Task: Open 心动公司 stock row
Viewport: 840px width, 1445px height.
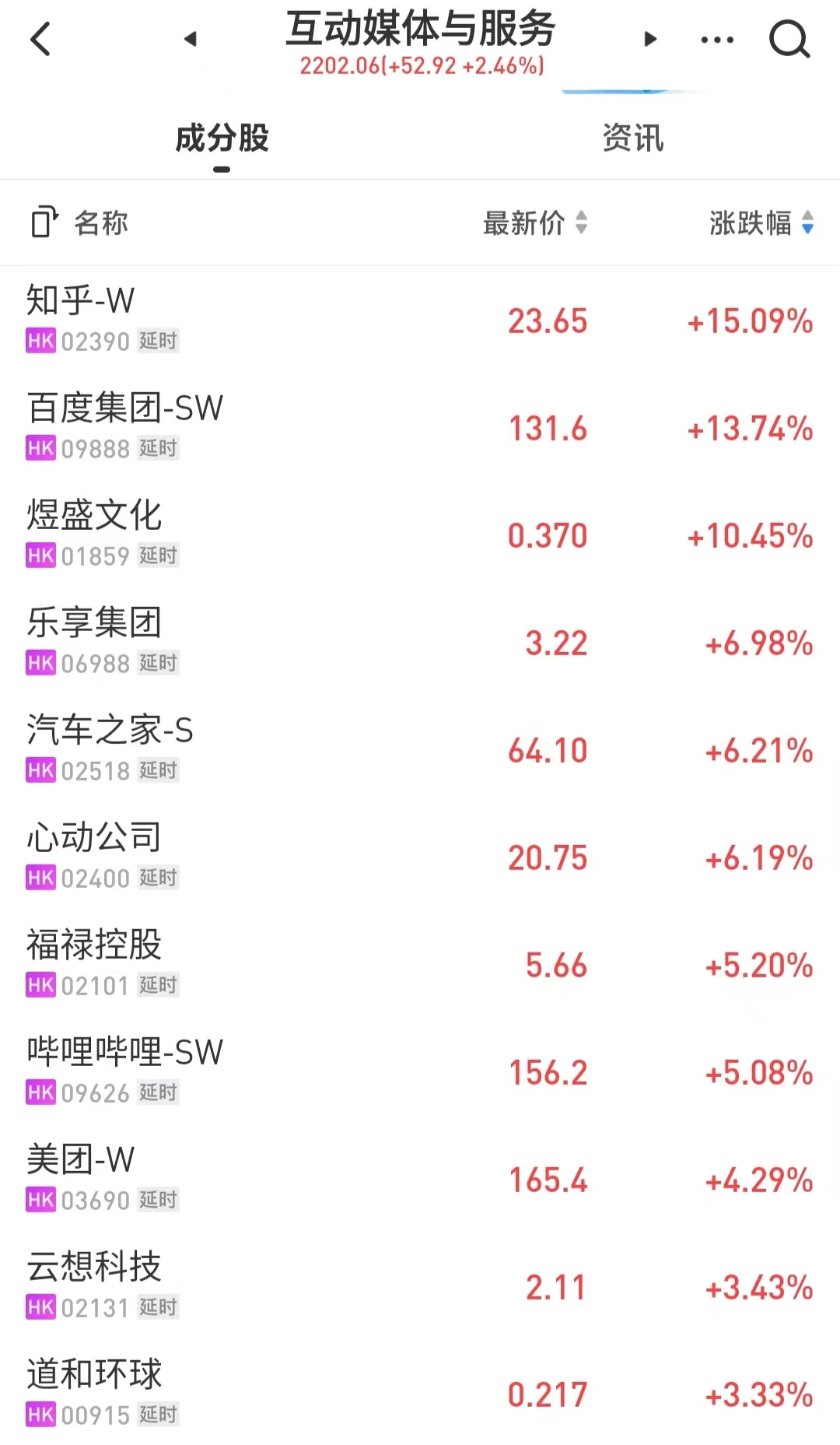Action: click(420, 857)
